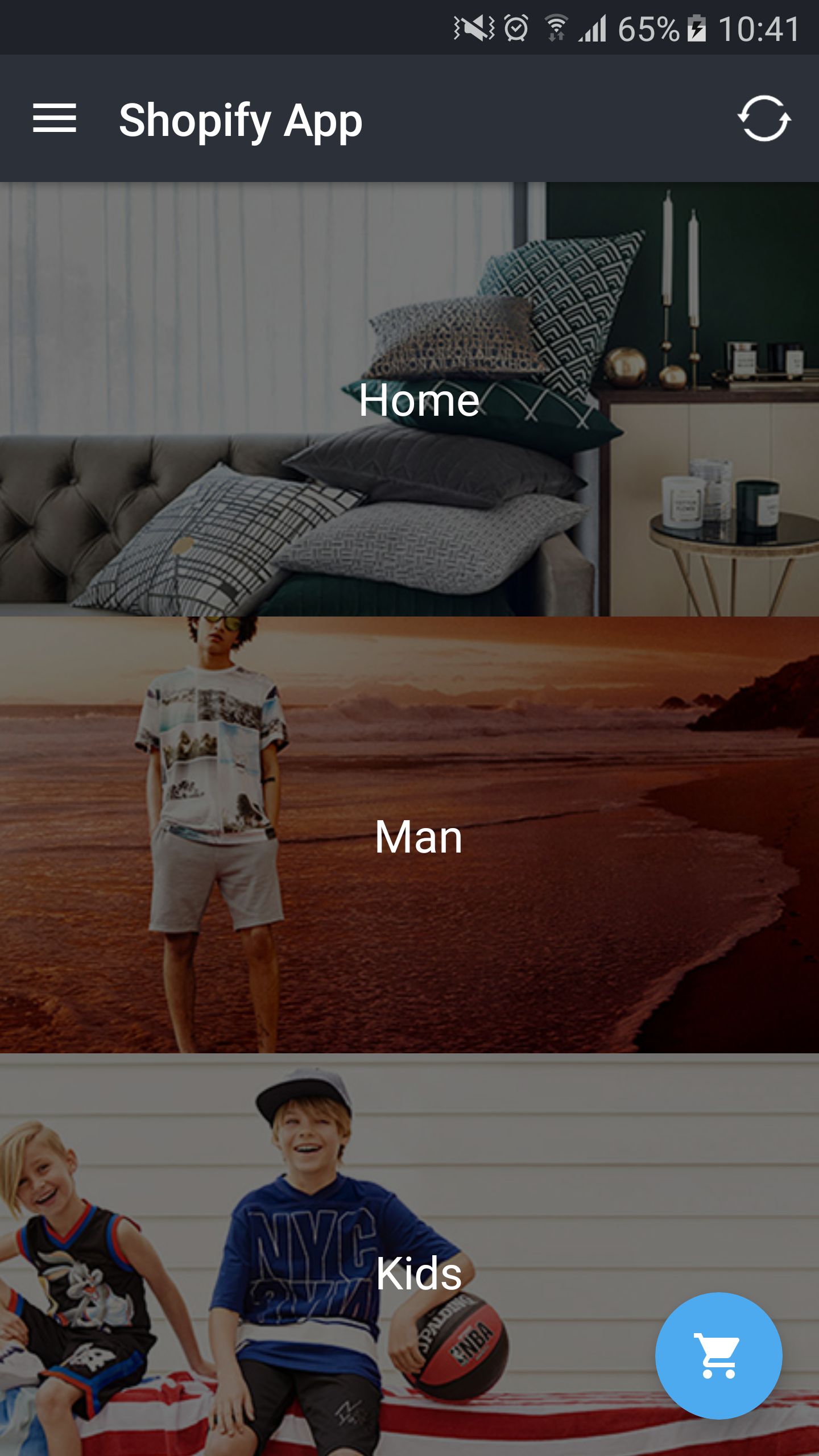Open the hamburger navigation drawer
819x1456 pixels.
[x=55, y=118]
